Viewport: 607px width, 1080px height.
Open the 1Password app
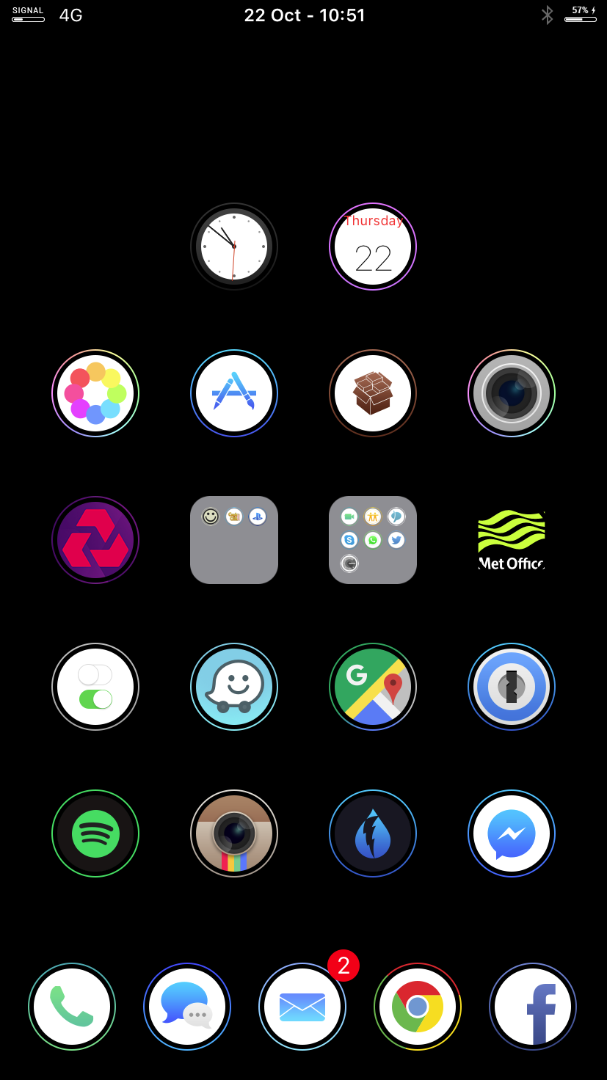512,687
